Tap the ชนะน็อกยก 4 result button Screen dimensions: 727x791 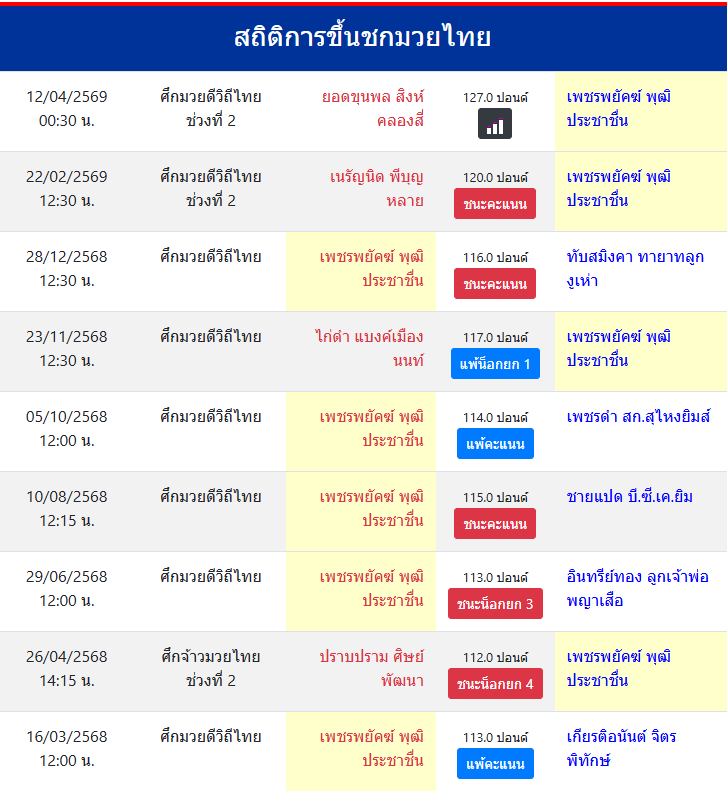495,684
